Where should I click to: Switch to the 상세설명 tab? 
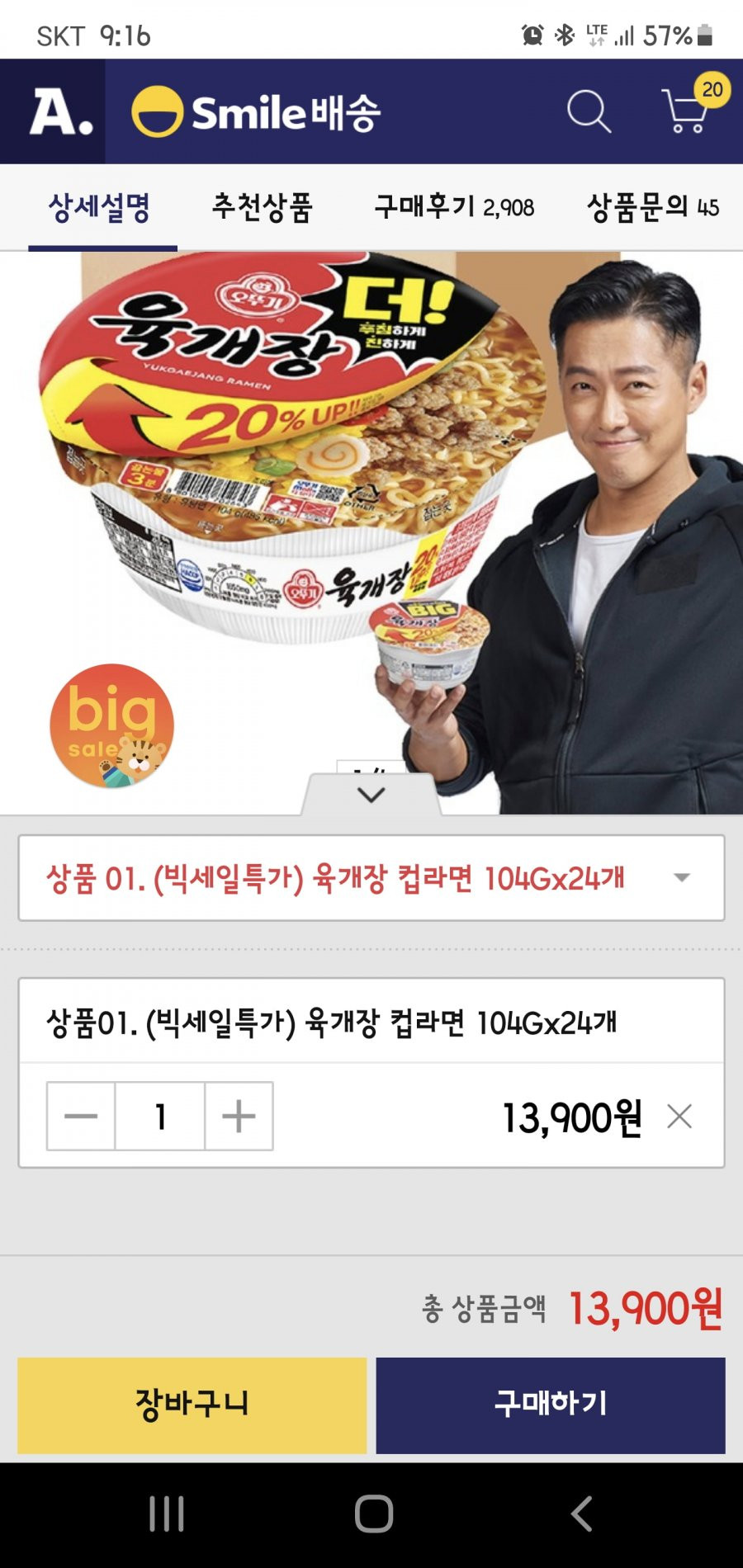pos(100,207)
